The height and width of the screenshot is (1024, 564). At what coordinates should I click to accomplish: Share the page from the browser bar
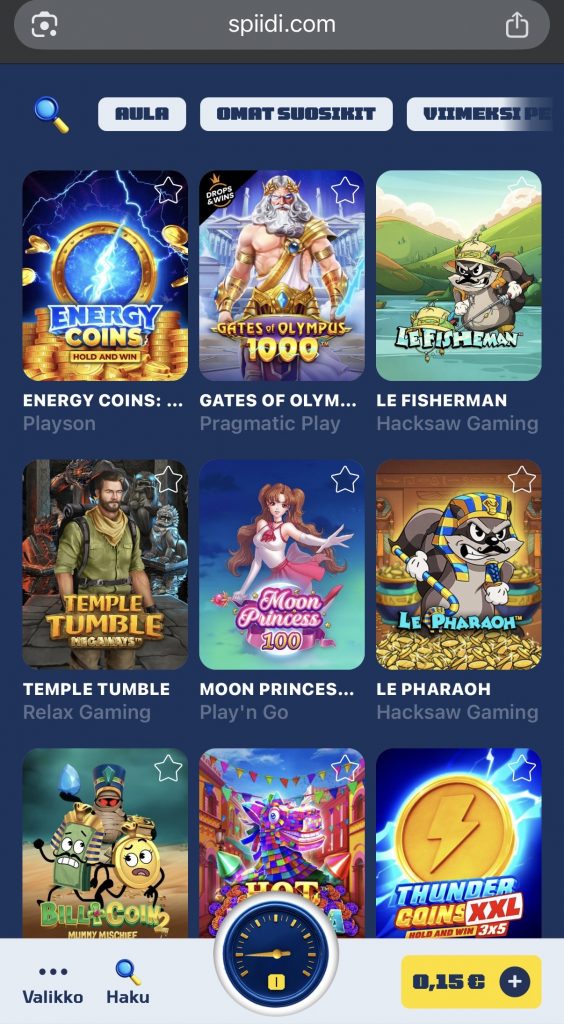click(516, 25)
